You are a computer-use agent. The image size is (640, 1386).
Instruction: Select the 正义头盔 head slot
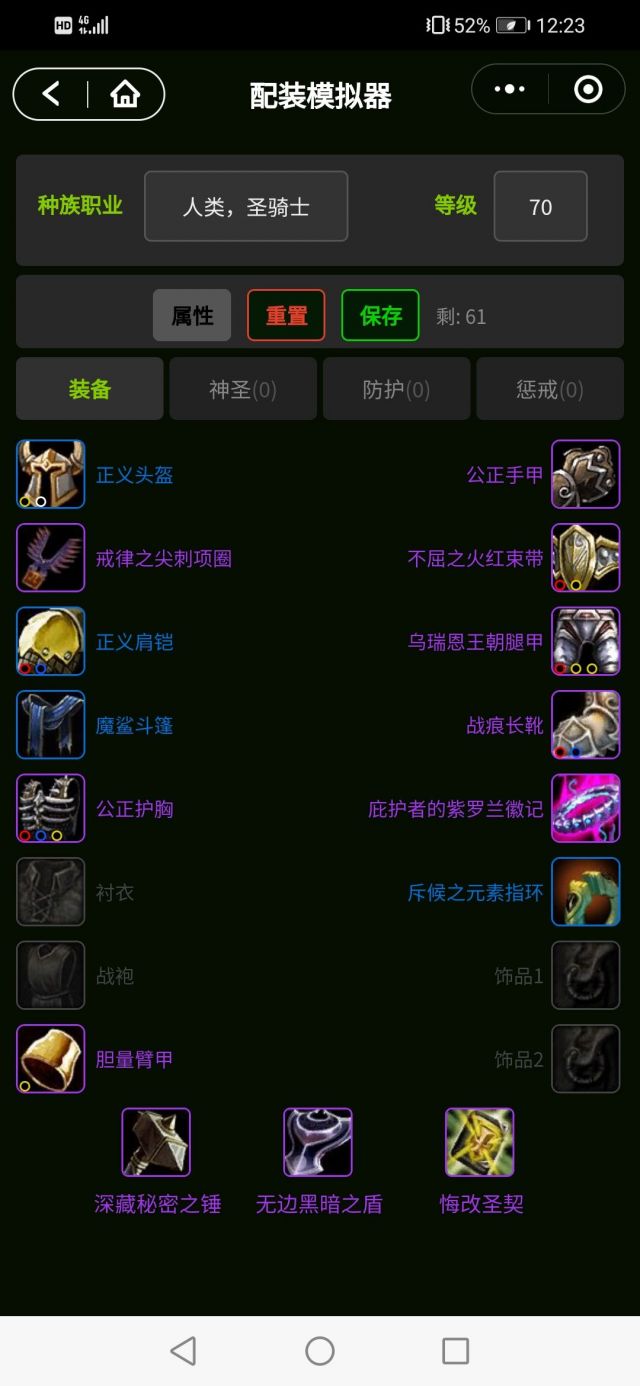(51, 475)
